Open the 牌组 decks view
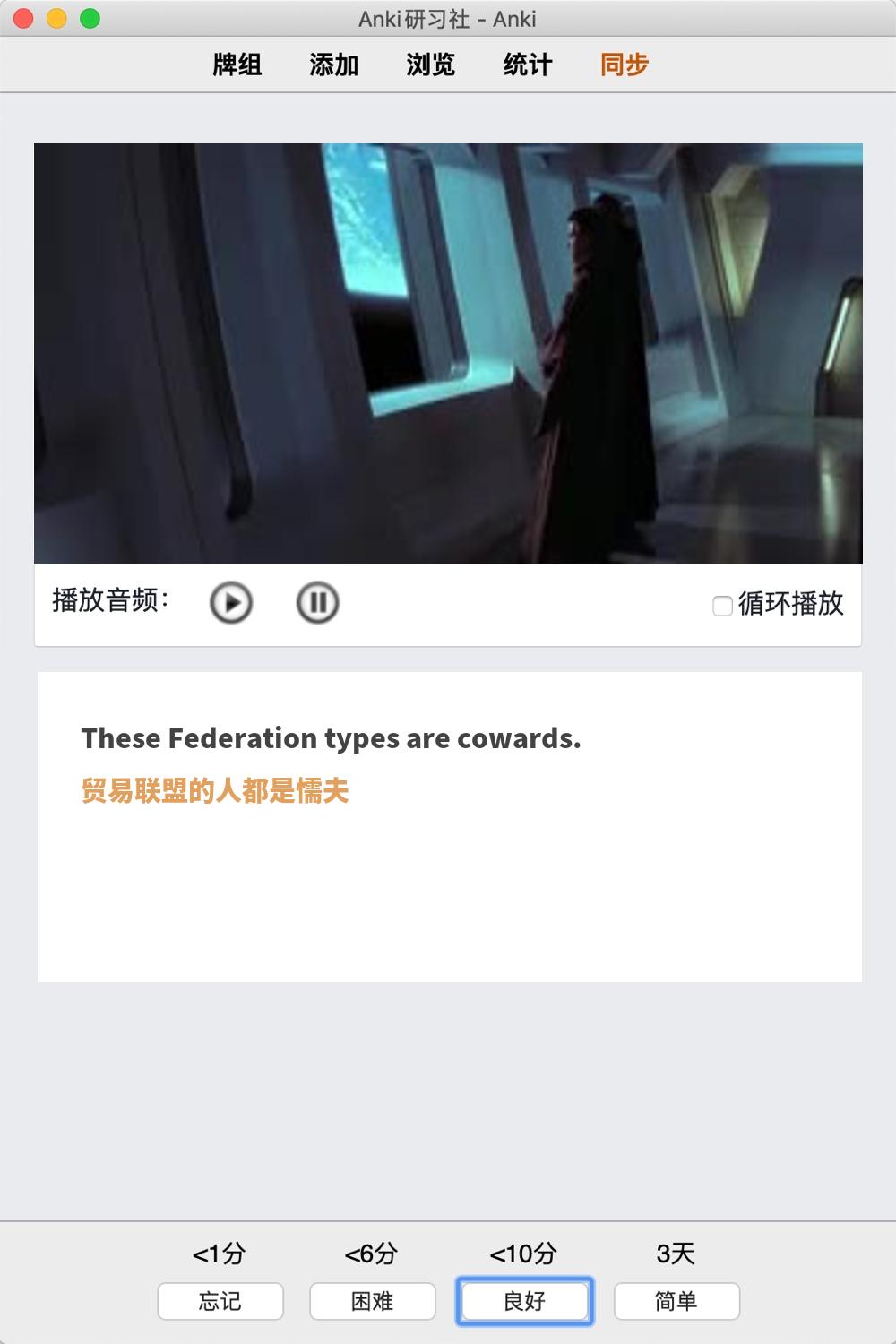 (237, 65)
